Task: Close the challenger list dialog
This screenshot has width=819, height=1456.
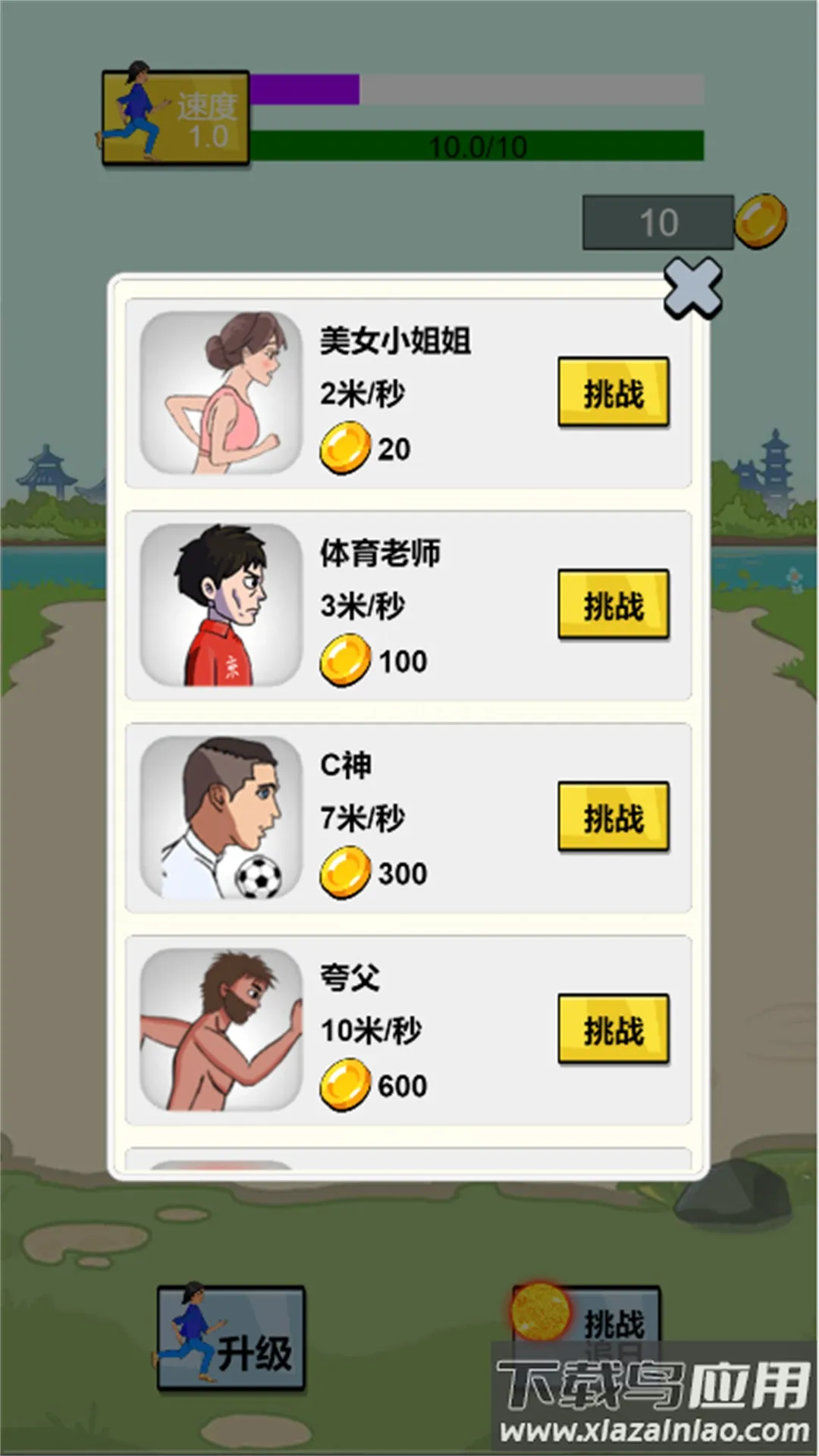Action: [x=692, y=287]
